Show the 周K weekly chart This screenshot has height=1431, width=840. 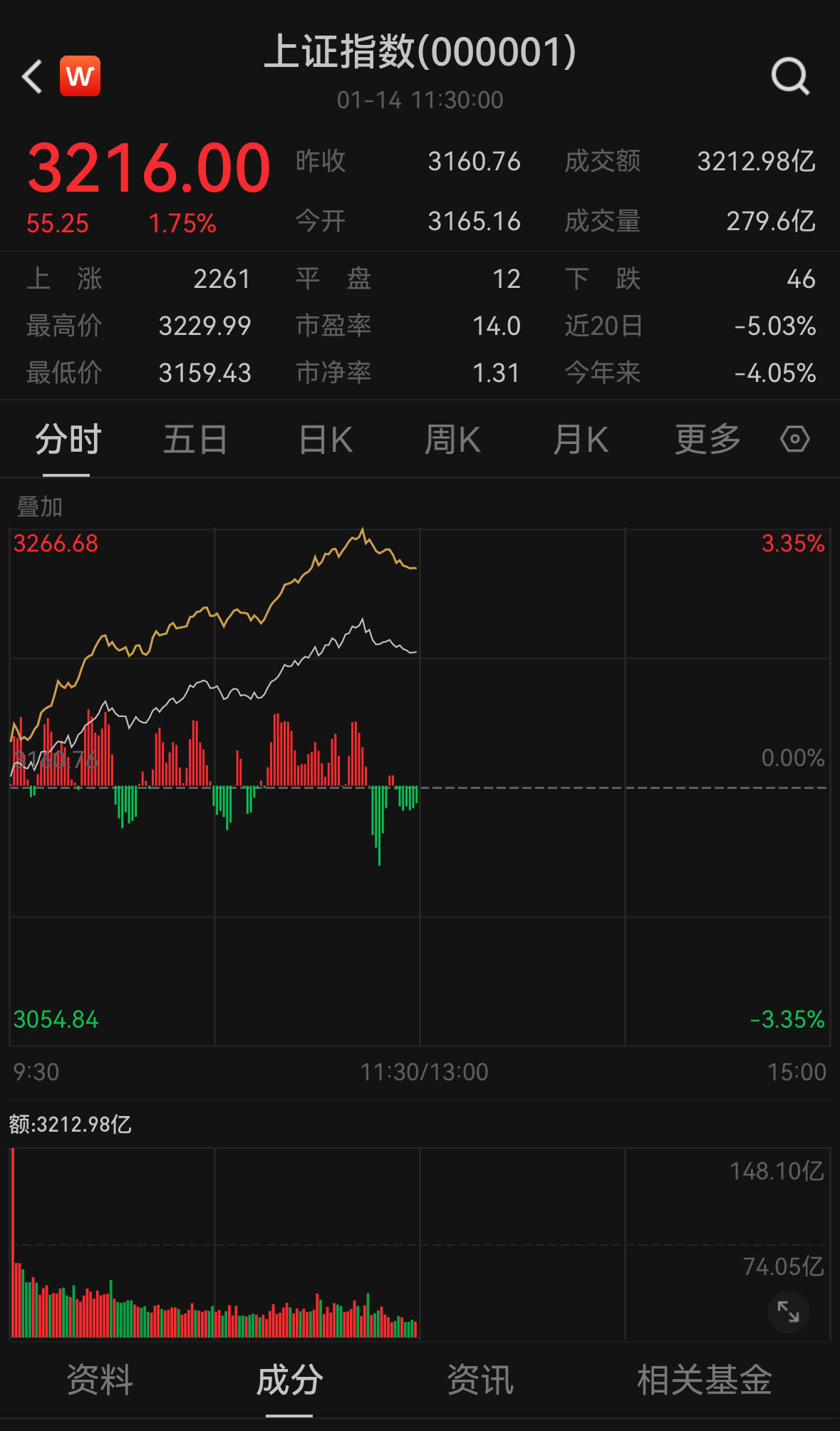[452, 439]
